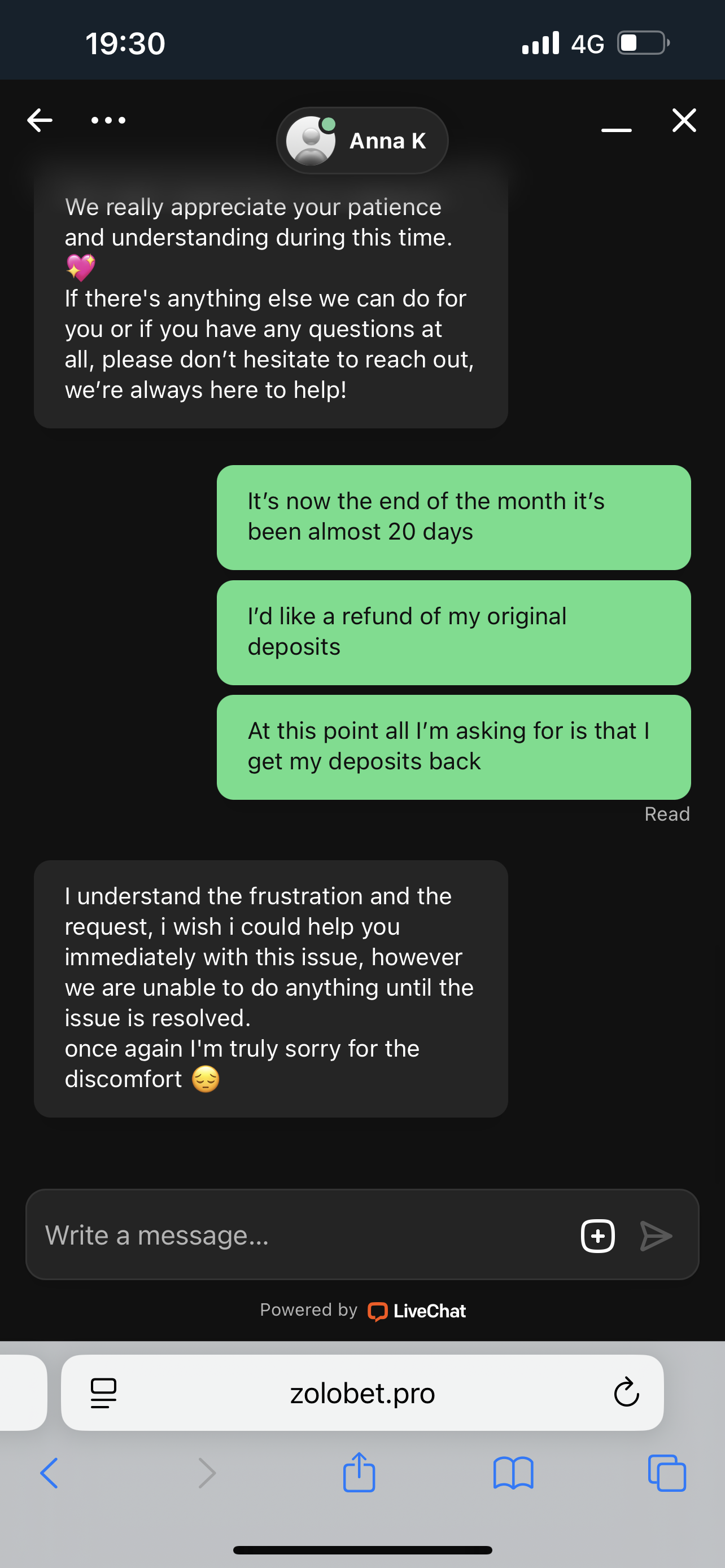
Task: Close the live chat window
Action: (684, 120)
